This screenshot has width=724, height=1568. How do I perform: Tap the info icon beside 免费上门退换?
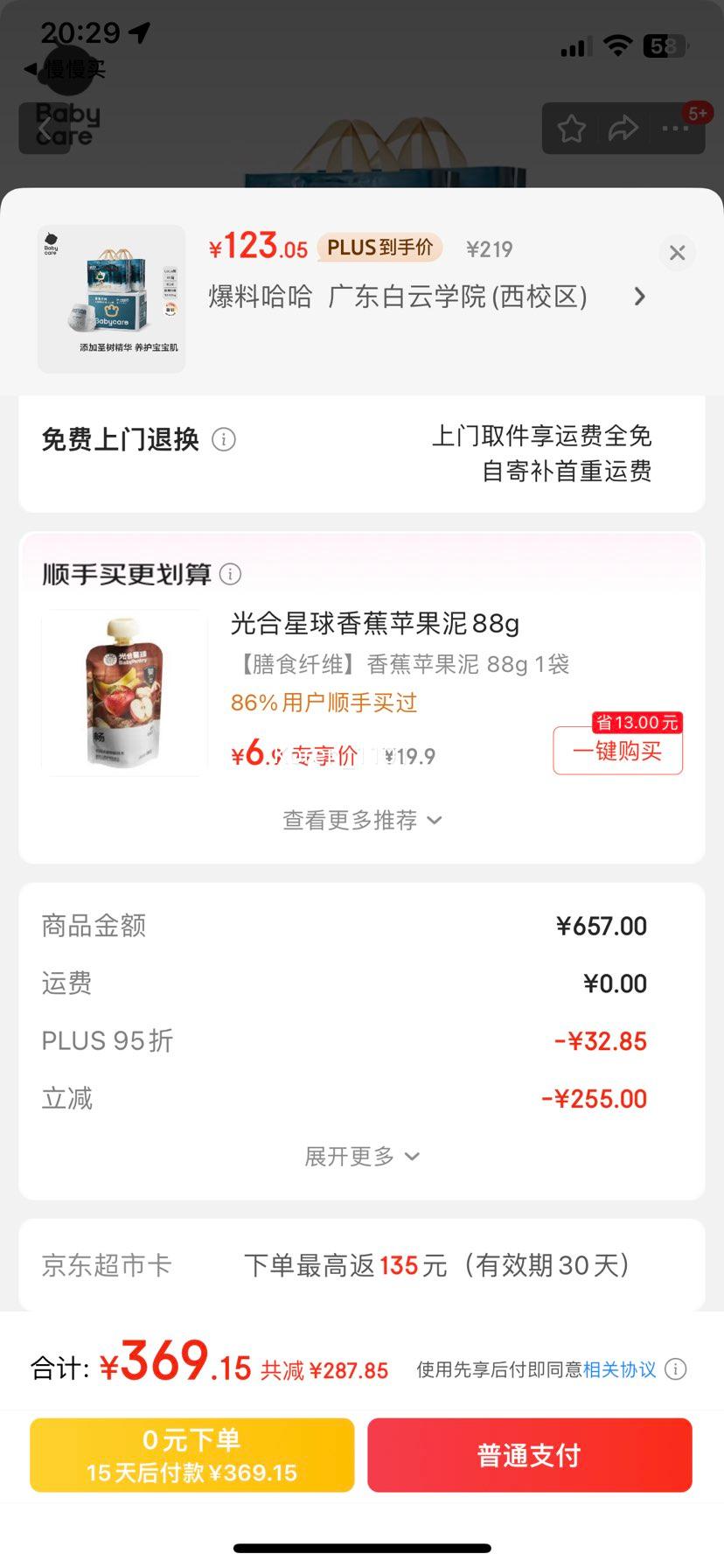pos(224,439)
